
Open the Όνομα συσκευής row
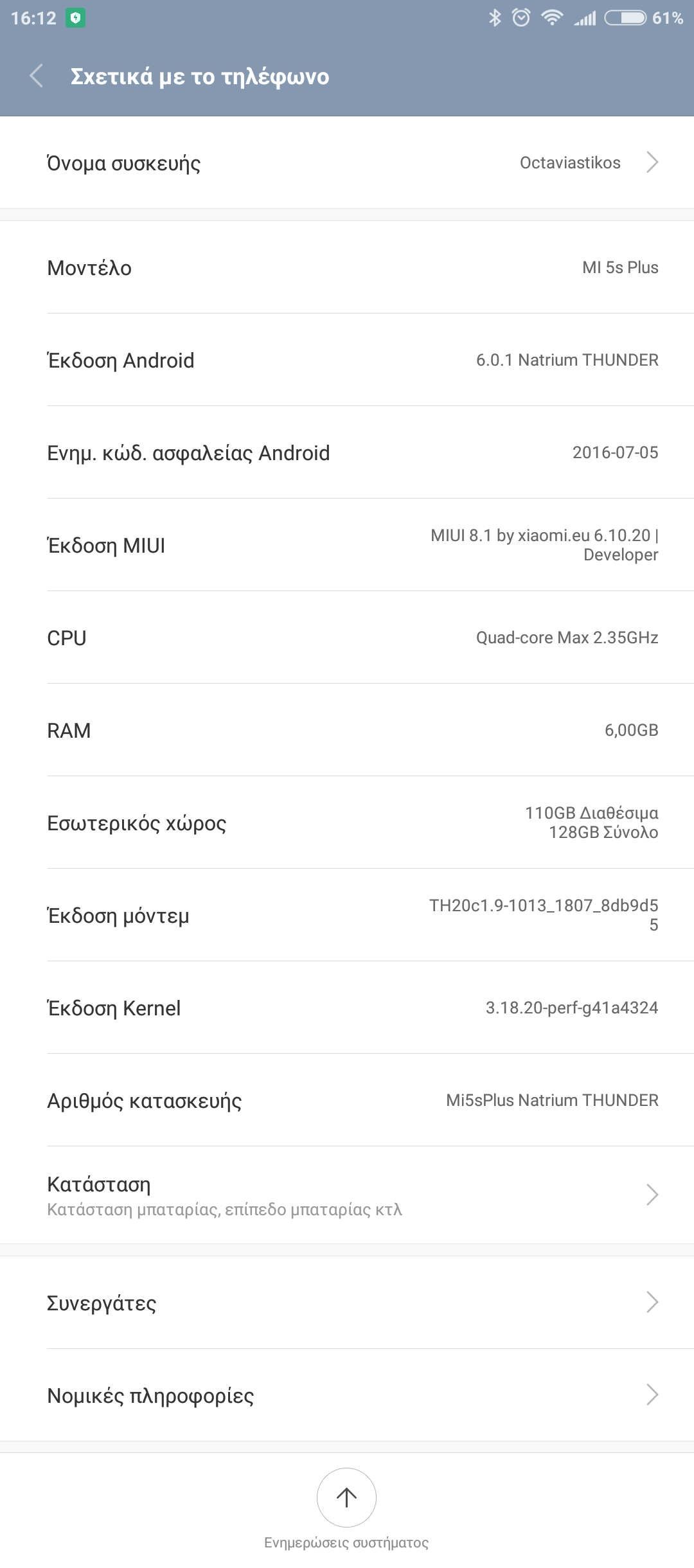coord(347,163)
